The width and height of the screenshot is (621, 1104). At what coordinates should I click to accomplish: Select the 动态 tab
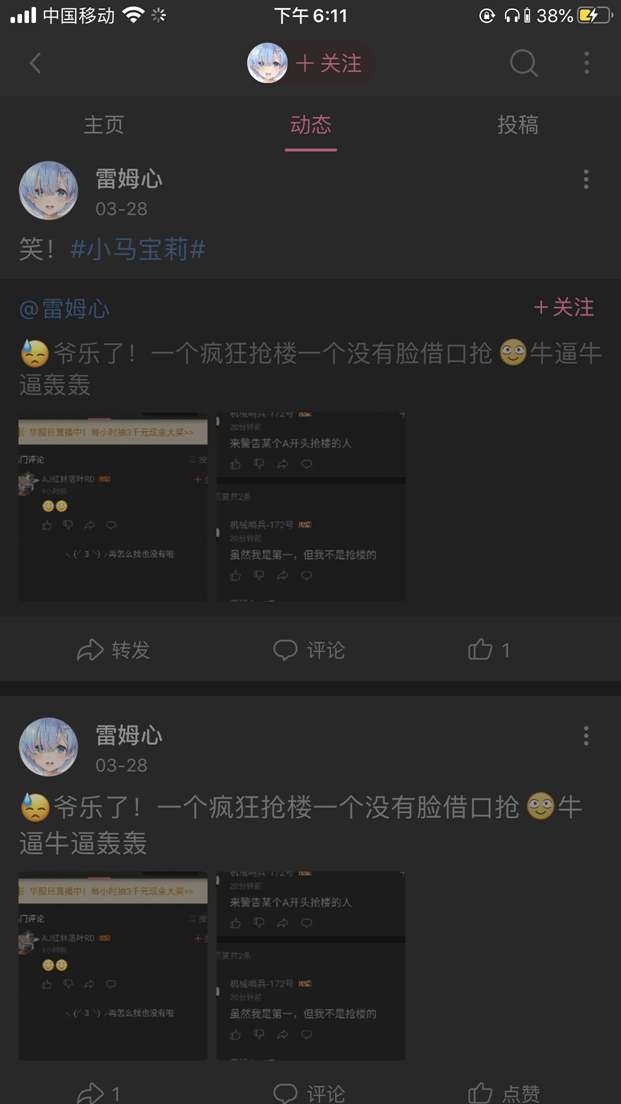pos(310,125)
